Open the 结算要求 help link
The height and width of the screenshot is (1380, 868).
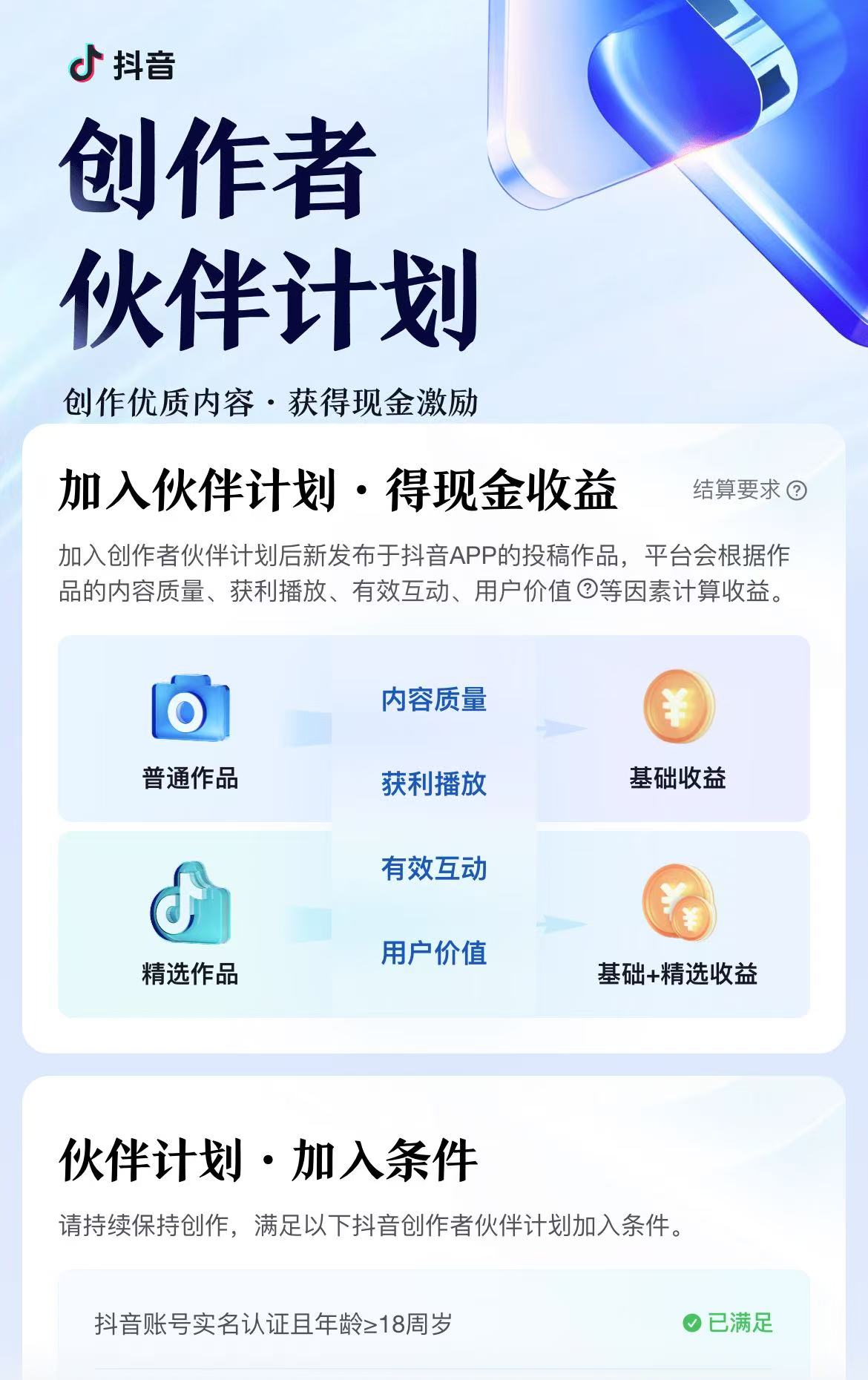pyautogui.click(x=749, y=490)
